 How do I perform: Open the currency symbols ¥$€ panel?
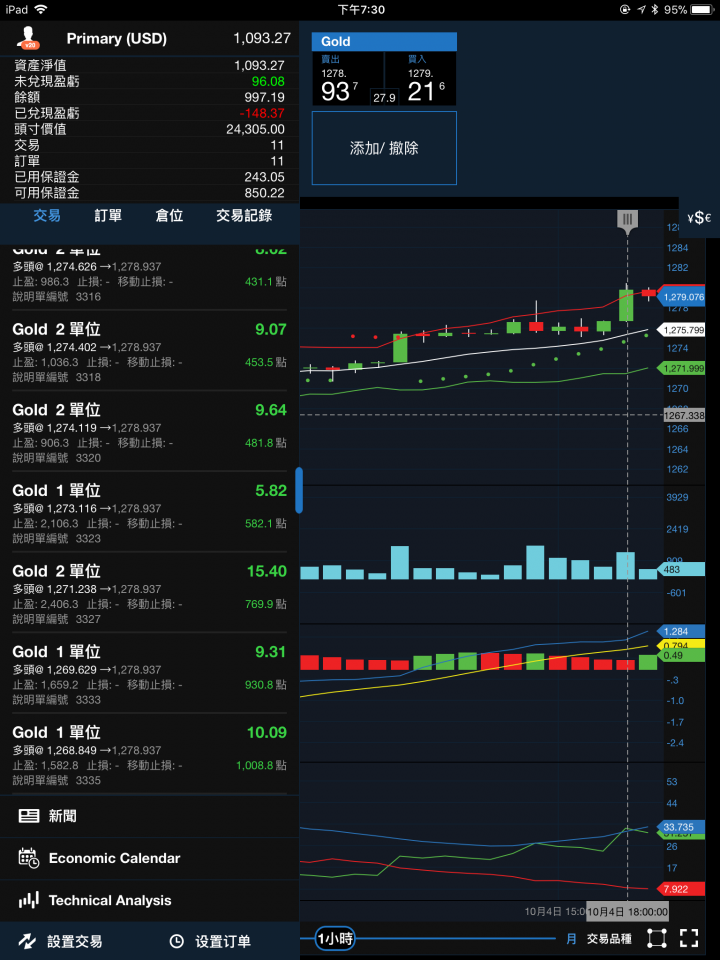tap(699, 217)
